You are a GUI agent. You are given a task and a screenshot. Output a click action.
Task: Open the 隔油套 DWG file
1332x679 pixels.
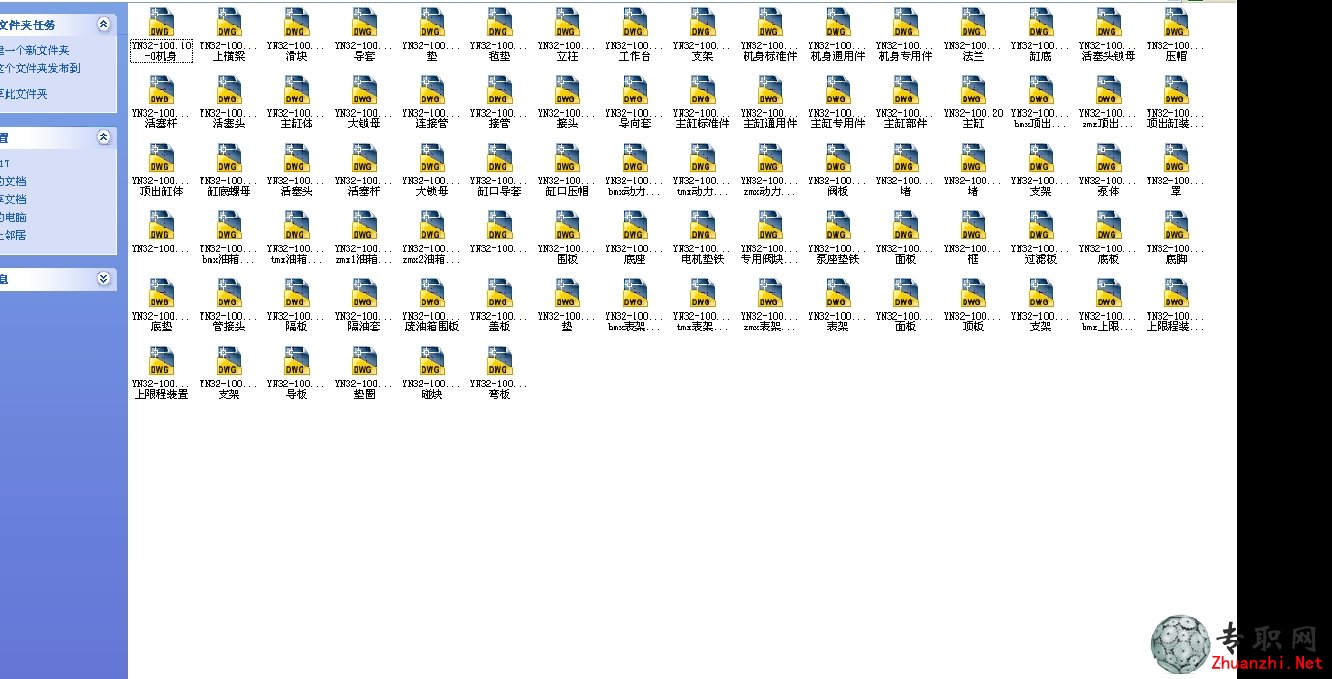click(364, 295)
